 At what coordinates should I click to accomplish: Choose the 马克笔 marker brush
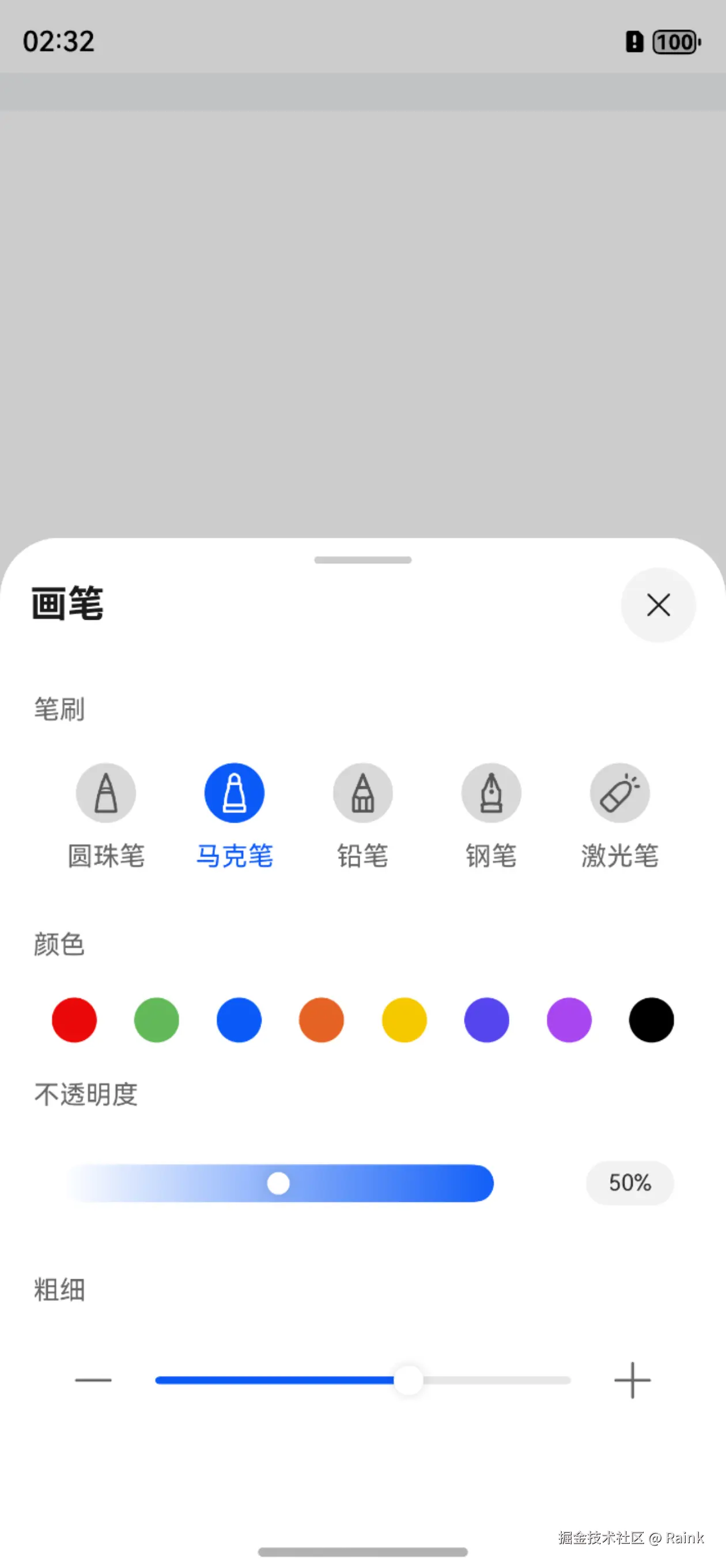[235, 793]
